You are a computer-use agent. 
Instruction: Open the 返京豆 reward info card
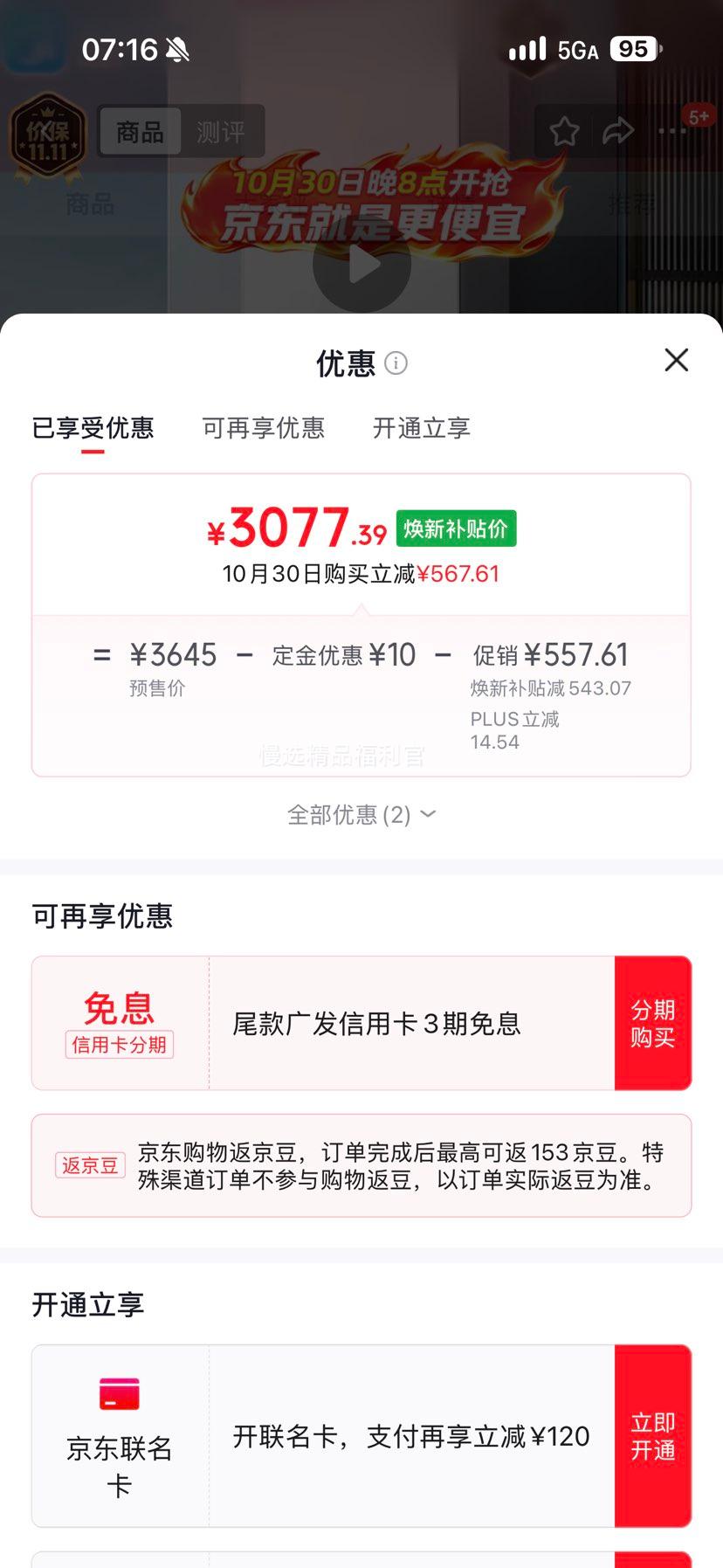(x=361, y=1165)
